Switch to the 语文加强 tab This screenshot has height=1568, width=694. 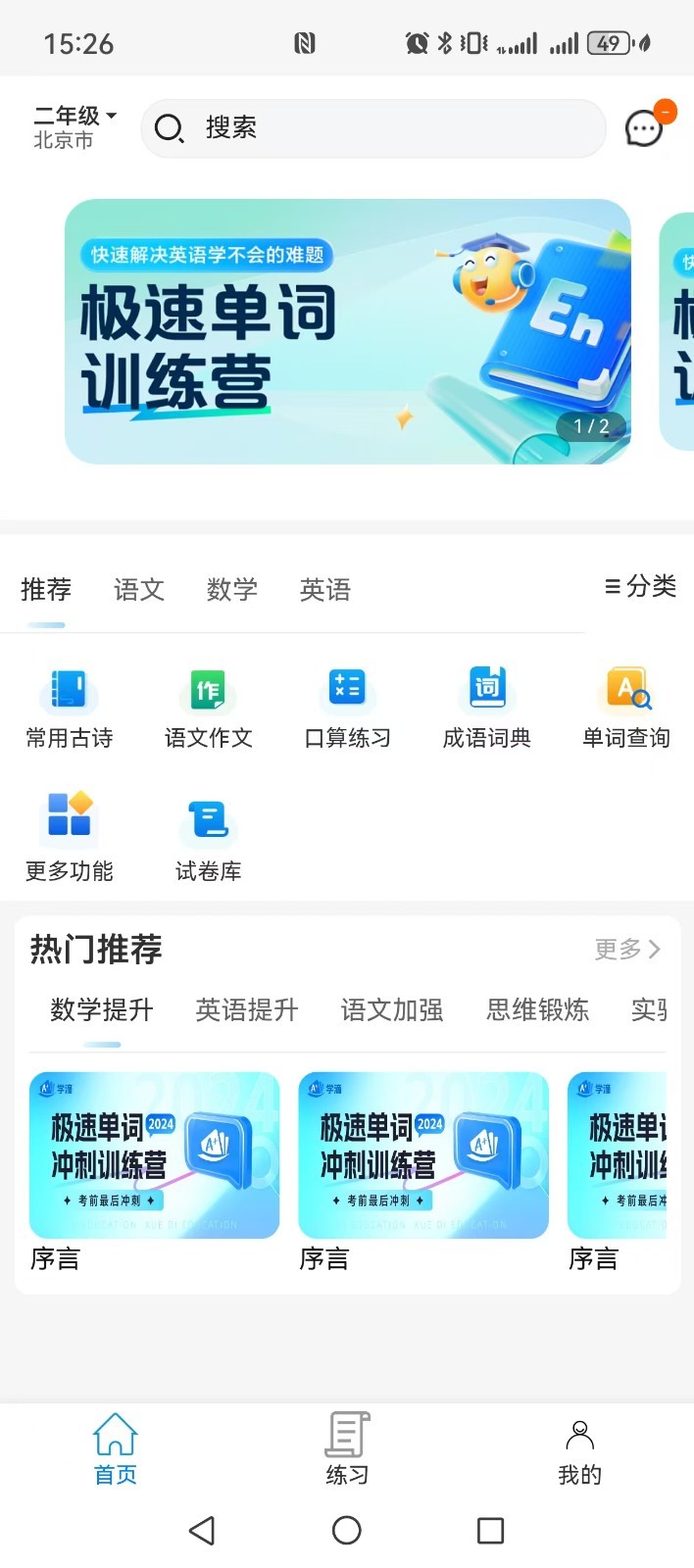click(x=391, y=1009)
